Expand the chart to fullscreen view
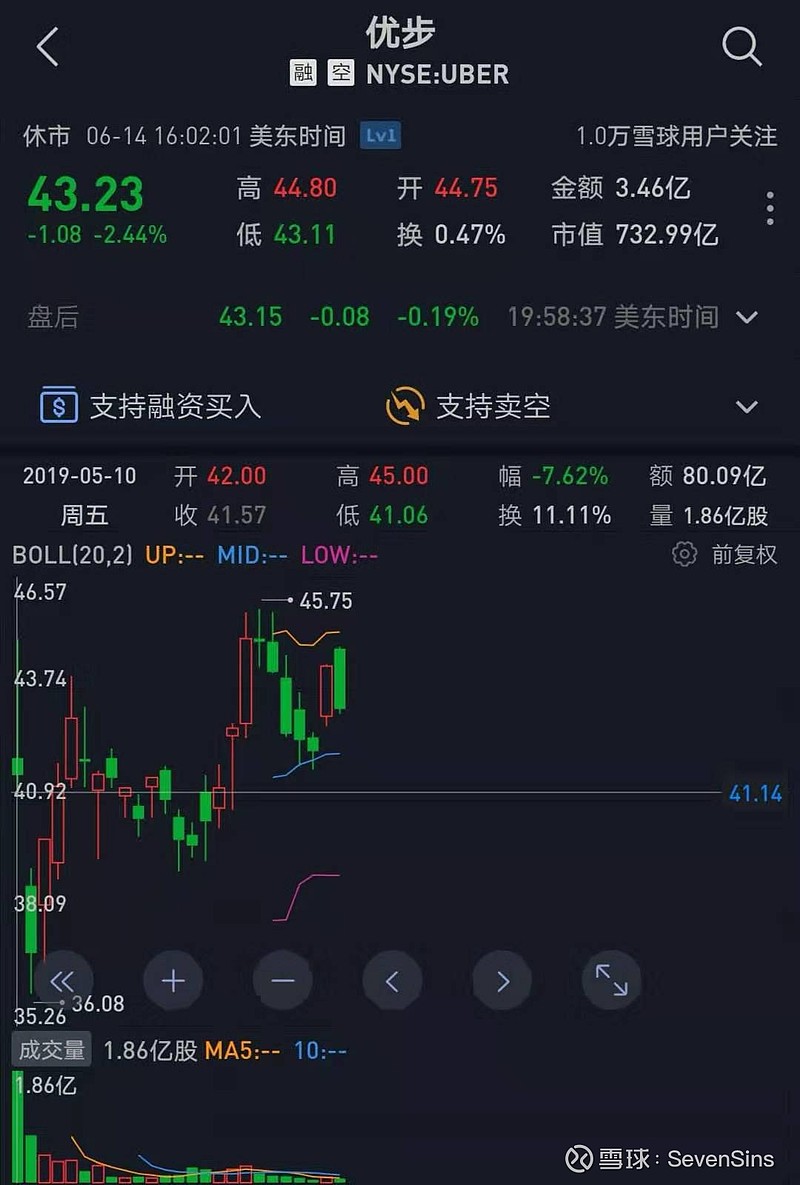Viewport: 800px width, 1185px height. (611, 981)
